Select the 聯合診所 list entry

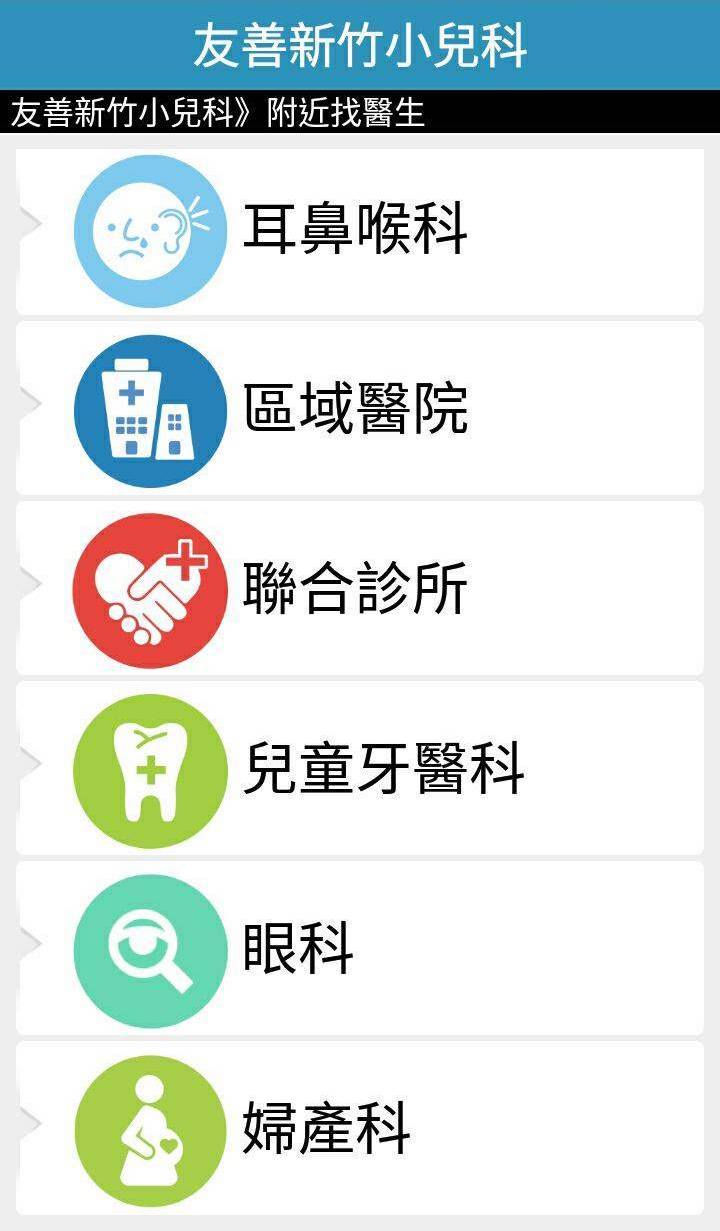pos(360,588)
